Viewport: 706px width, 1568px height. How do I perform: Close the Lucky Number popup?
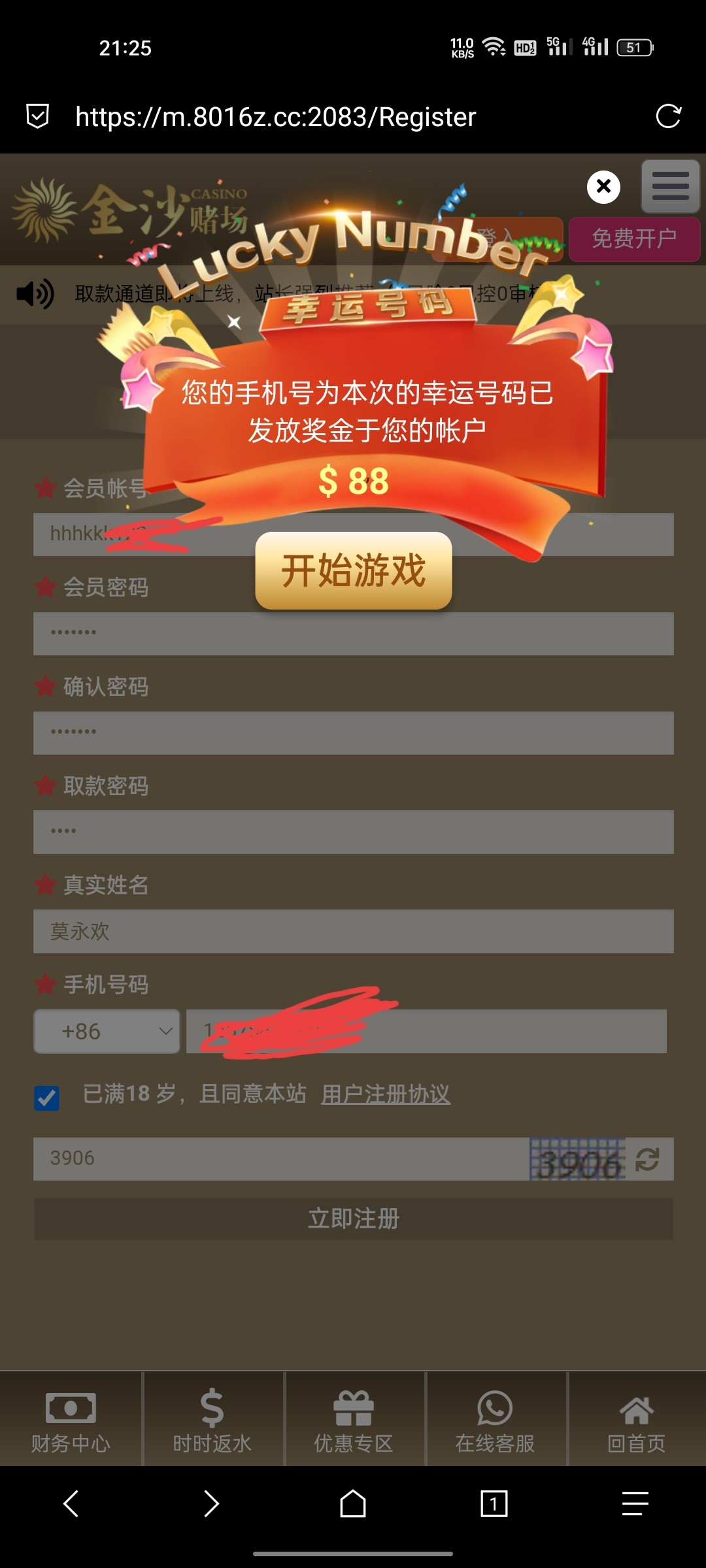tap(603, 187)
